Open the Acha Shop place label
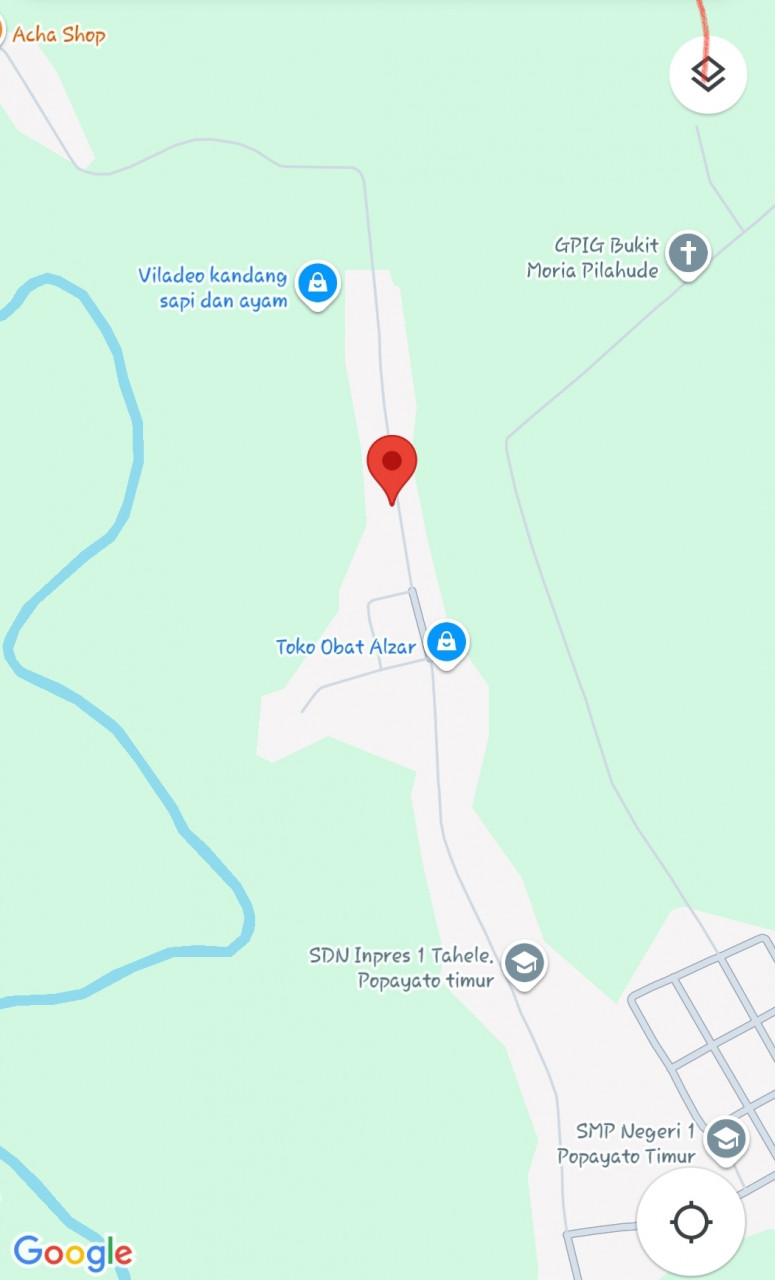This screenshot has width=775, height=1280. (x=58, y=35)
